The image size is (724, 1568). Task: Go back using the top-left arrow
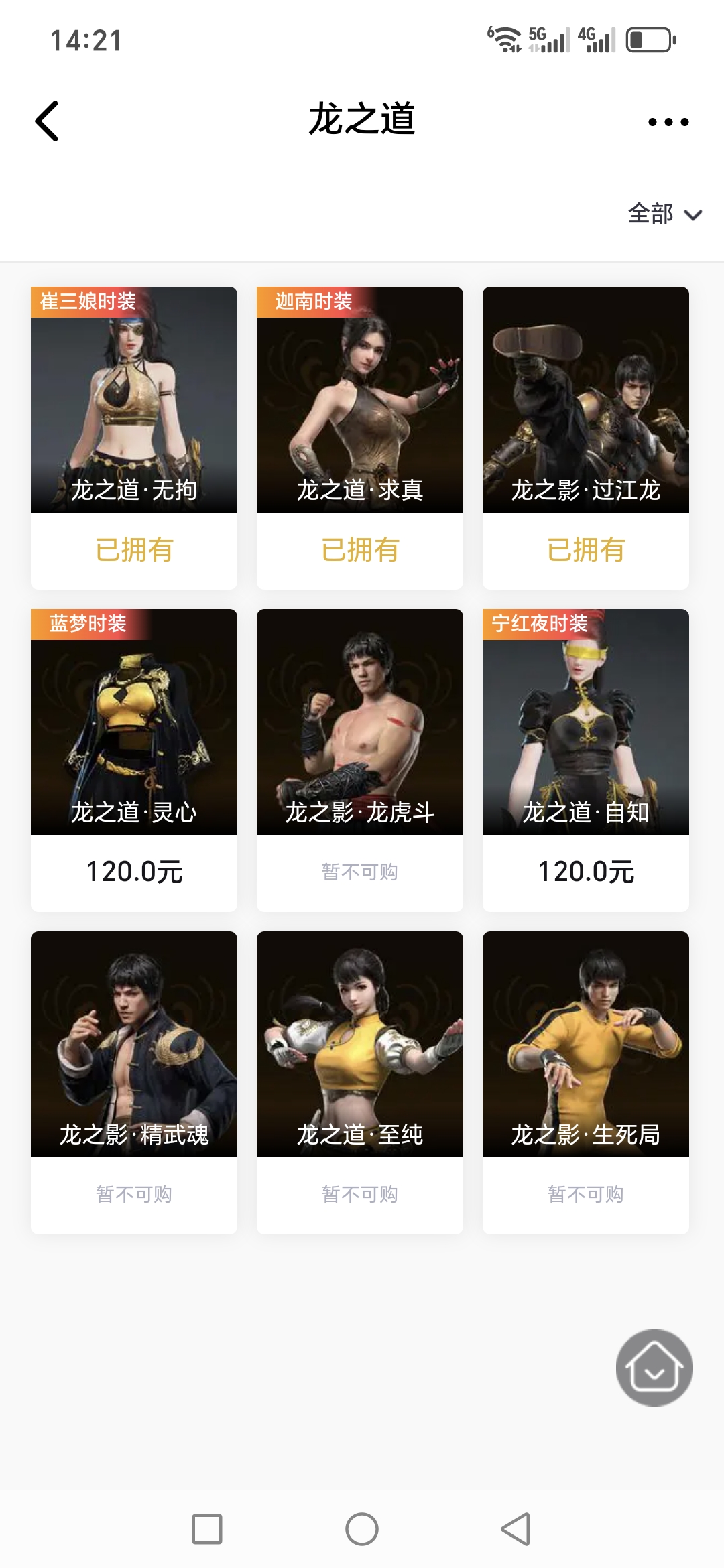[47, 121]
